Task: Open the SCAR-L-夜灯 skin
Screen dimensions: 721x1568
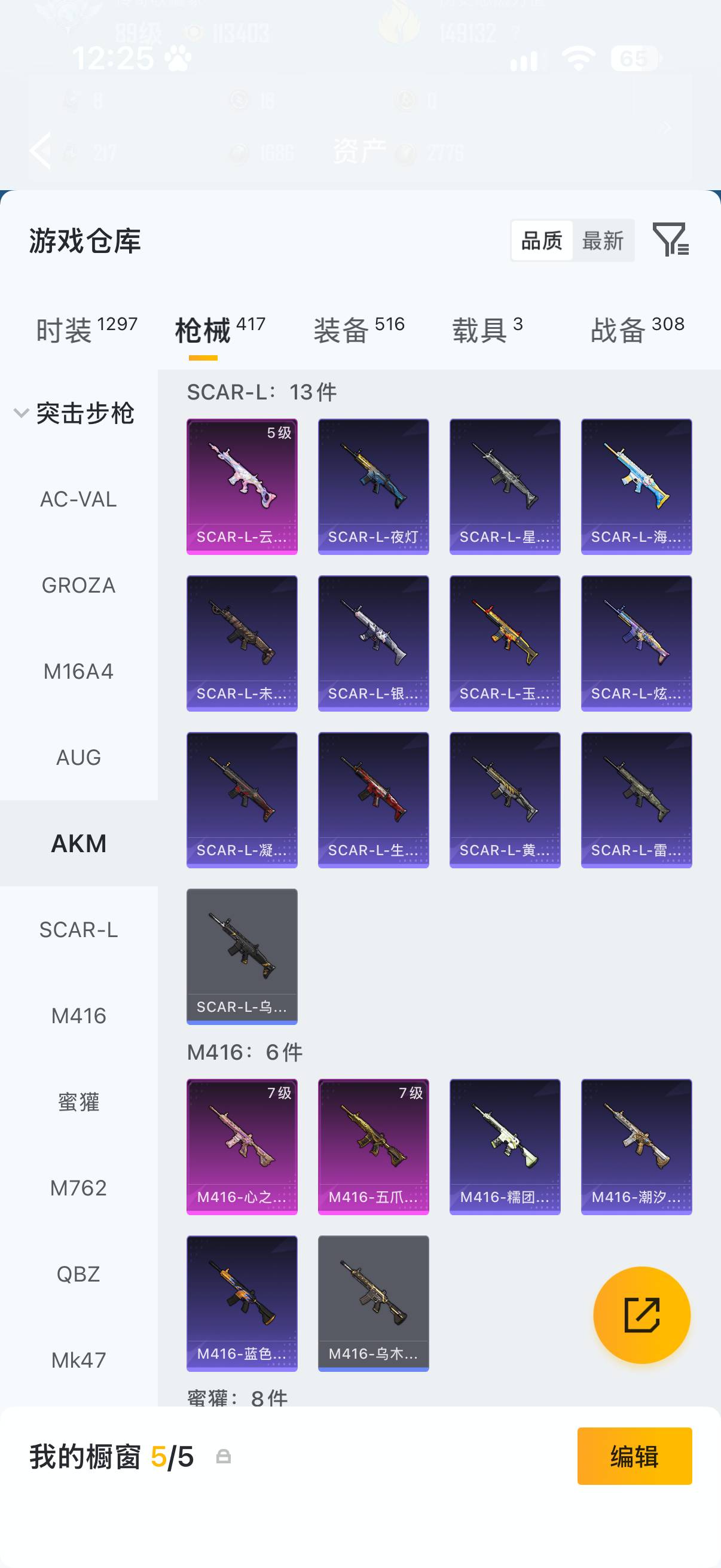Action: pyautogui.click(x=373, y=486)
